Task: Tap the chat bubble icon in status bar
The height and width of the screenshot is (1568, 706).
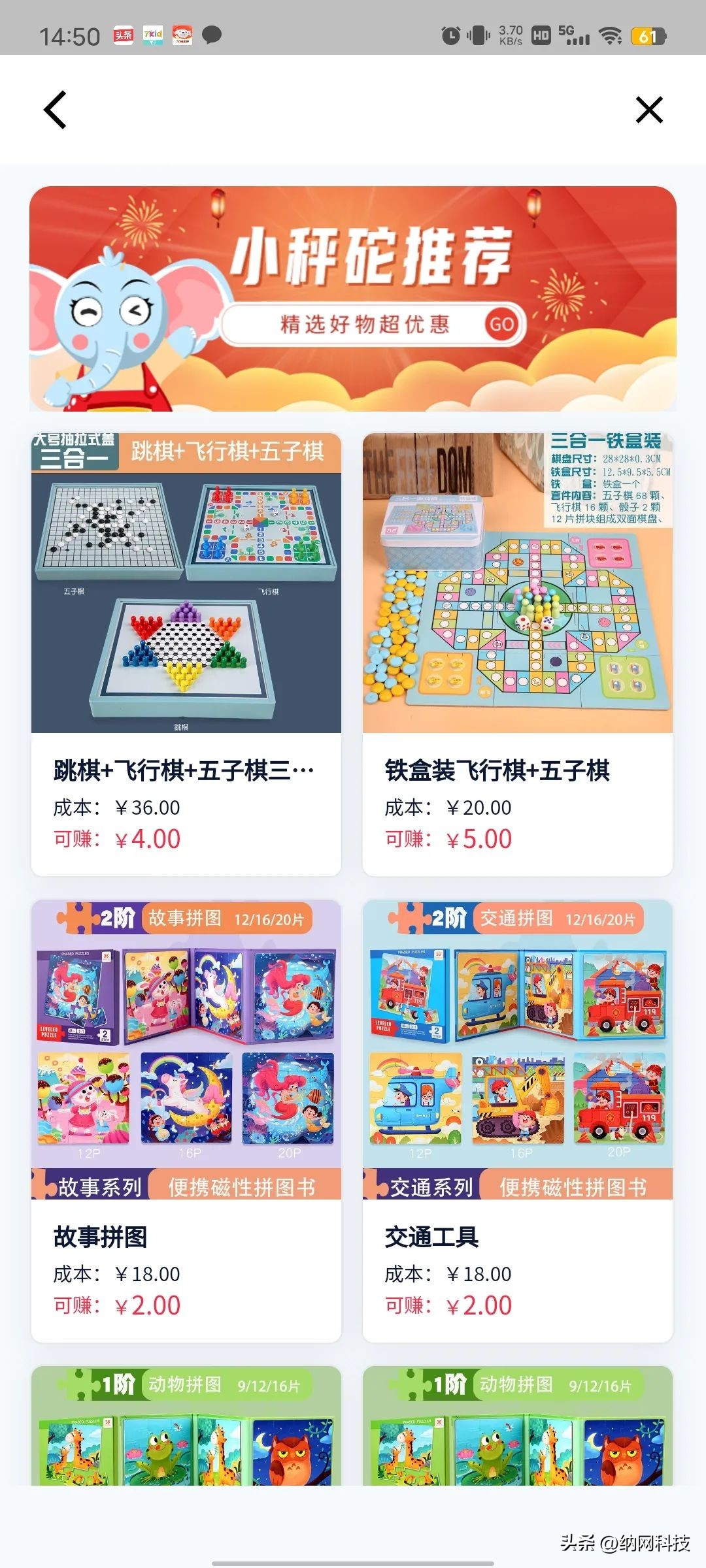Action: click(211, 35)
